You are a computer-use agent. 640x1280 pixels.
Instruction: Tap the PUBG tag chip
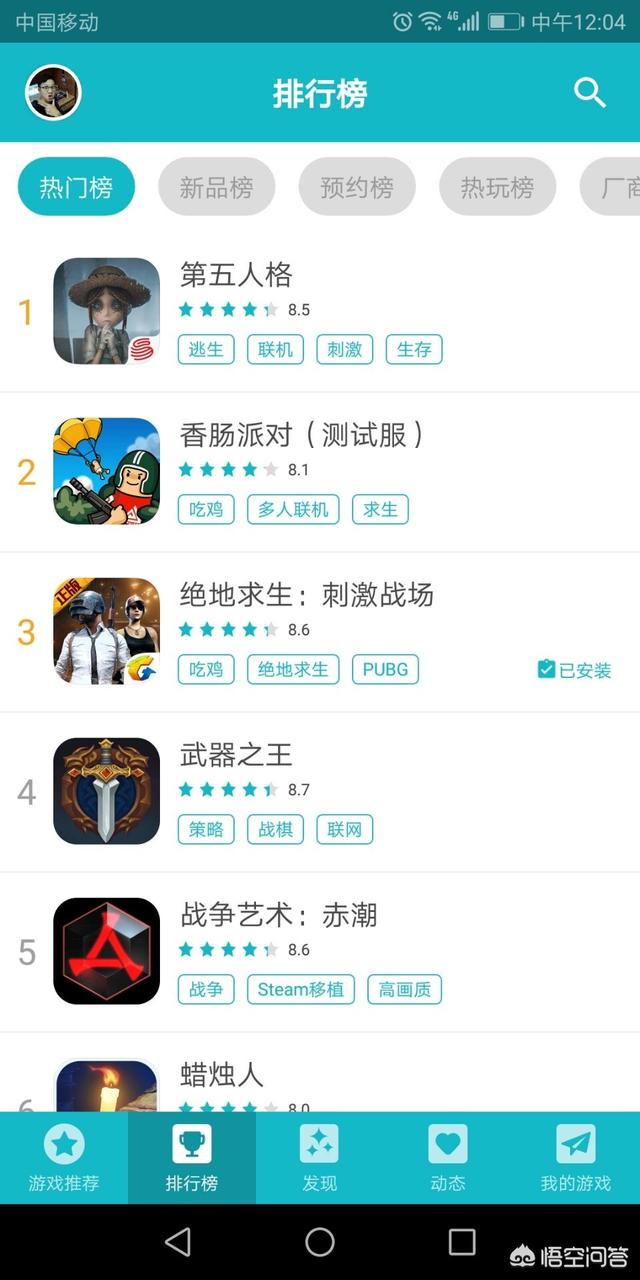385,669
